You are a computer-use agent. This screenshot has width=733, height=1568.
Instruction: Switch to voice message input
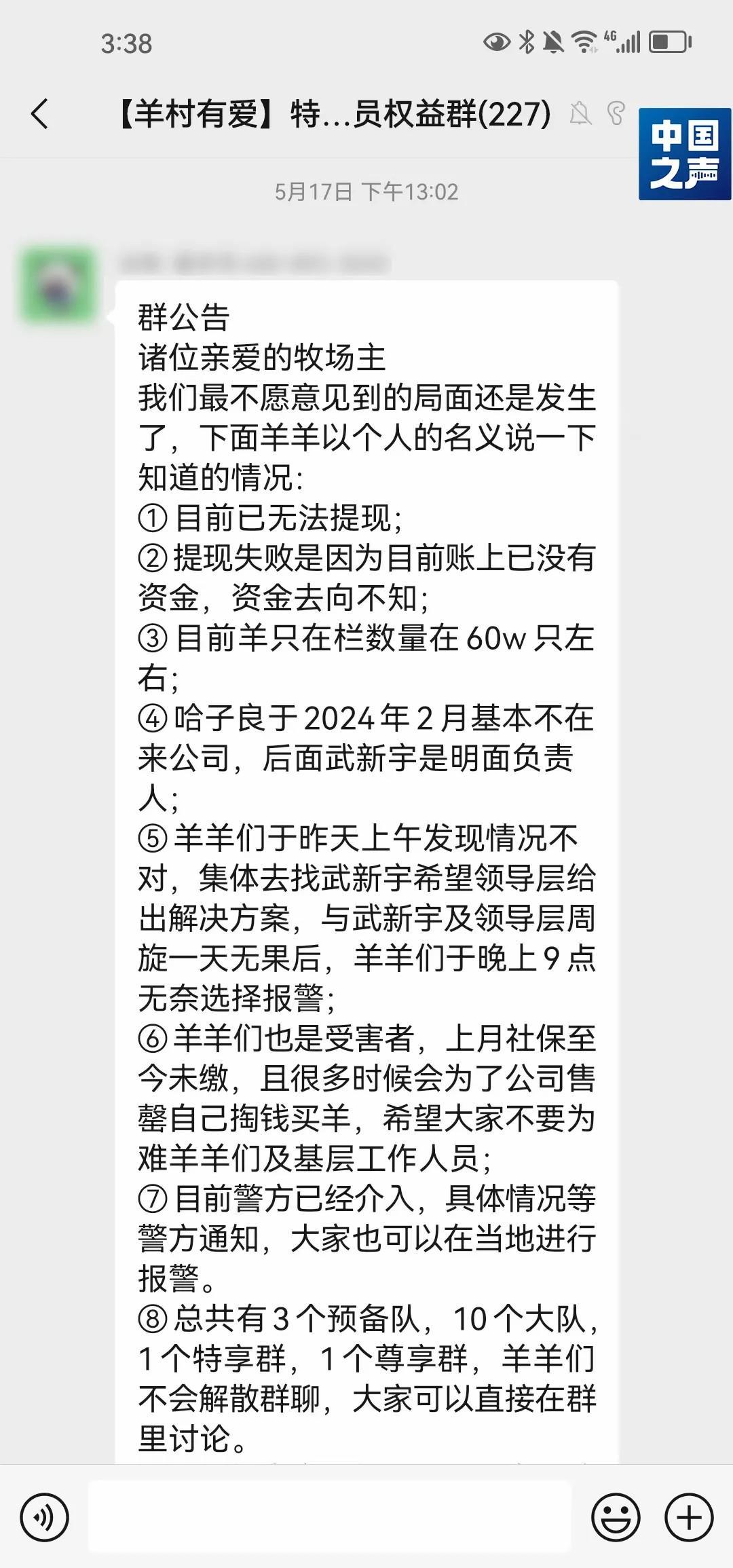(44, 1517)
